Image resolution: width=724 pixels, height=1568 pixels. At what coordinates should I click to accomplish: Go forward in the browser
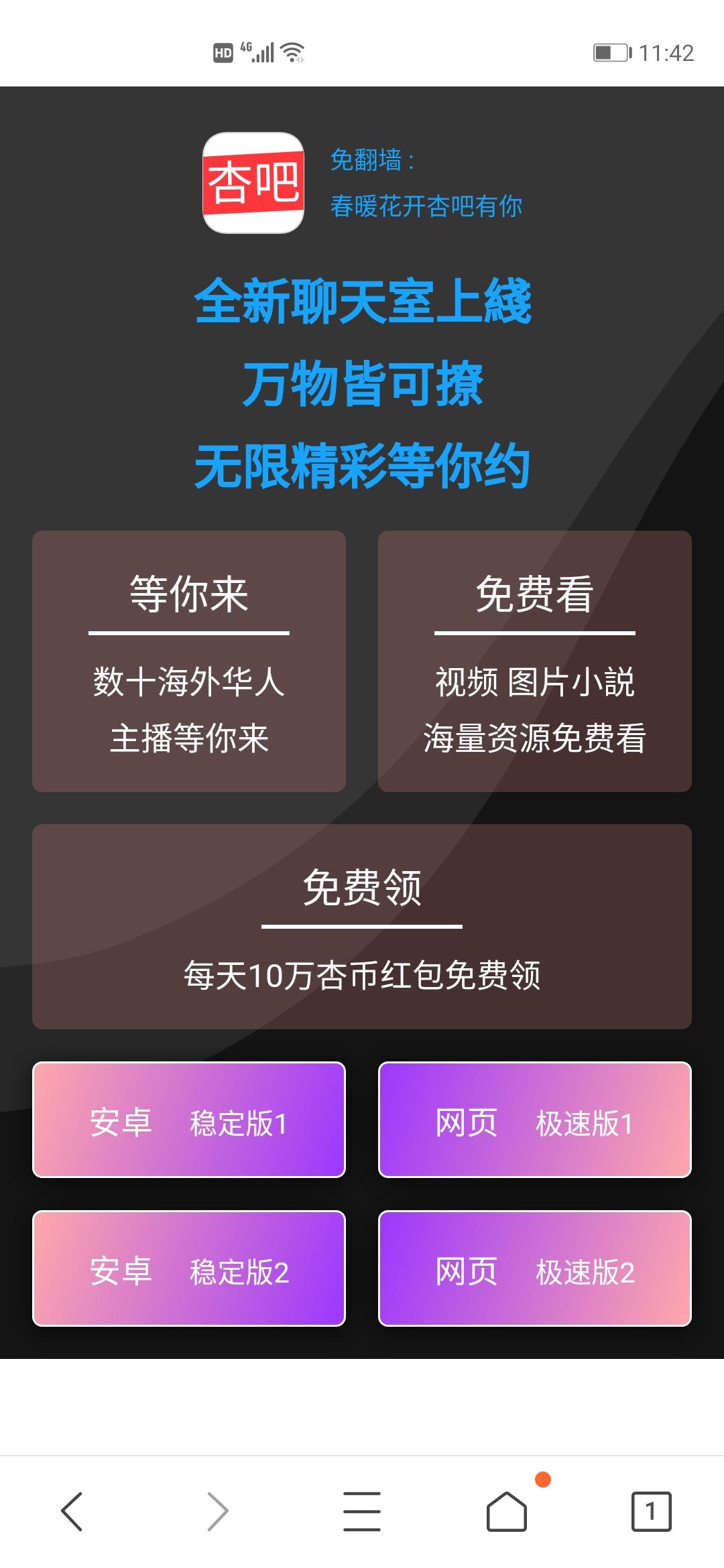217,1512
